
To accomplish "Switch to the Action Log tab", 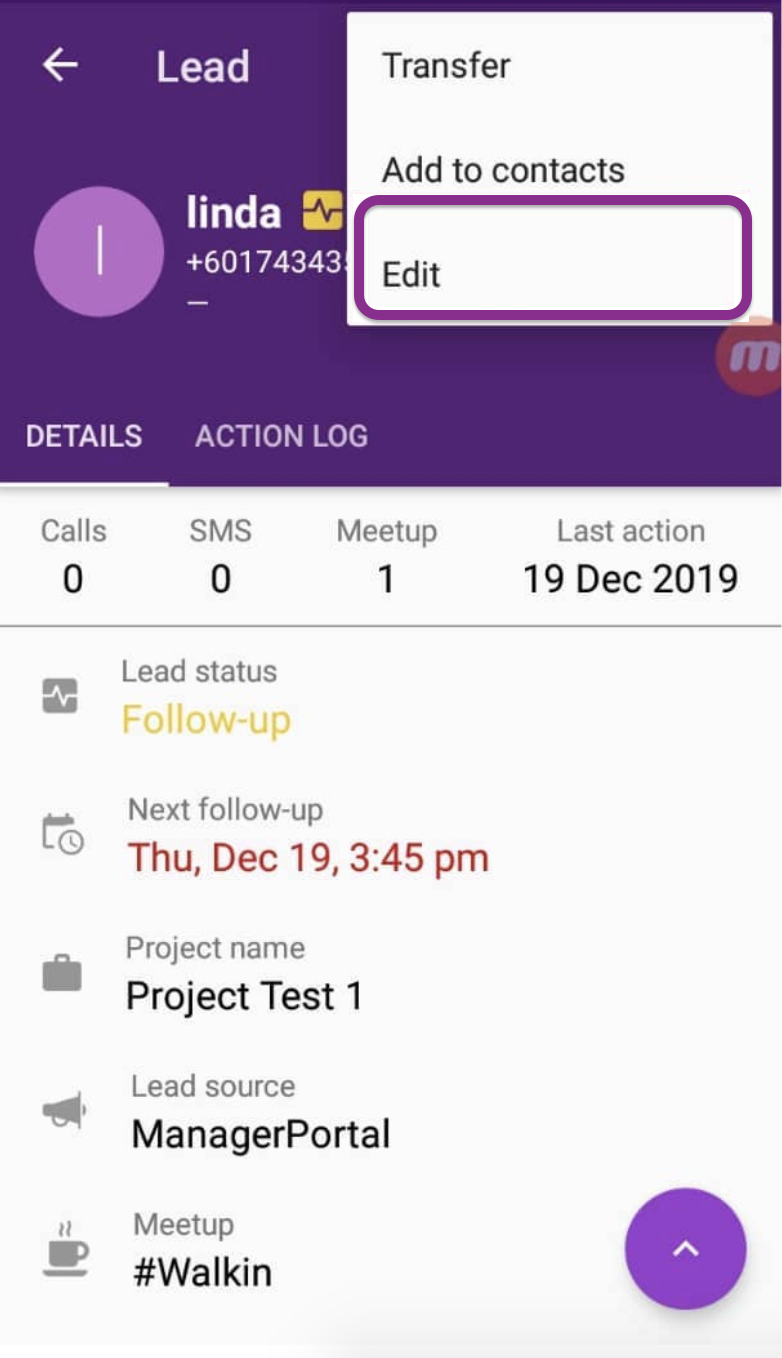I will (x=281, y=437).
